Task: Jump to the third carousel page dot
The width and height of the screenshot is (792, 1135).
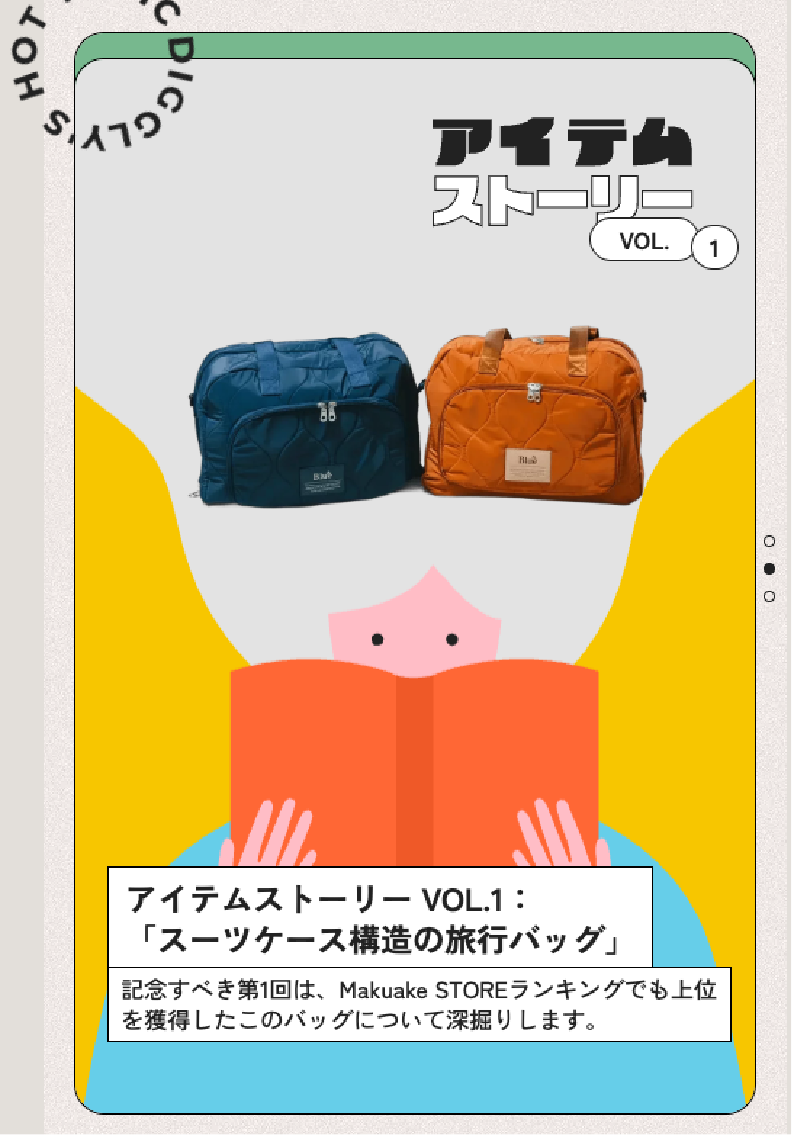Action: click(769, 597)
